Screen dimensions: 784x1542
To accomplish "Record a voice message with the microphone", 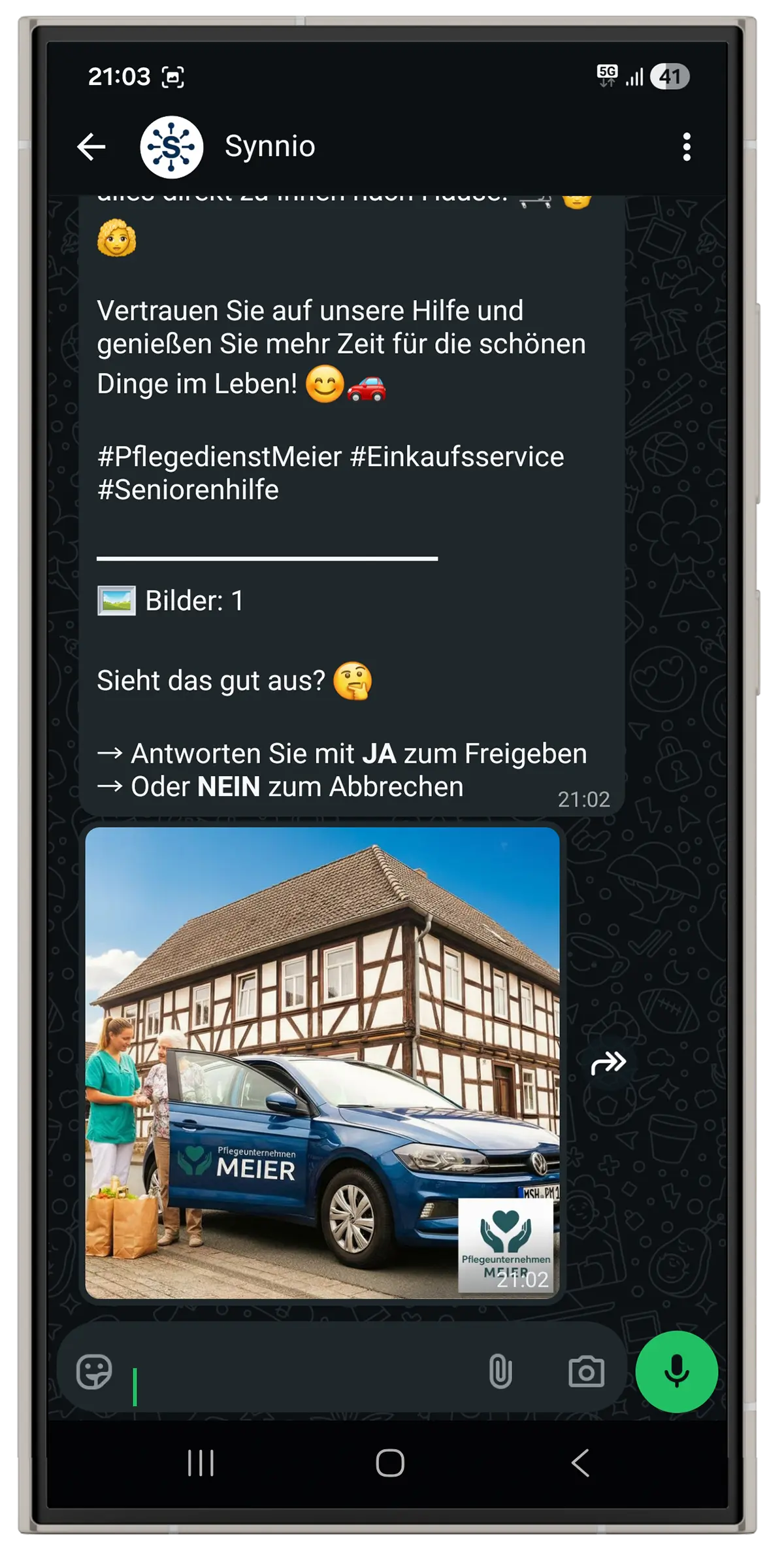I will [x=676, y=1371].
